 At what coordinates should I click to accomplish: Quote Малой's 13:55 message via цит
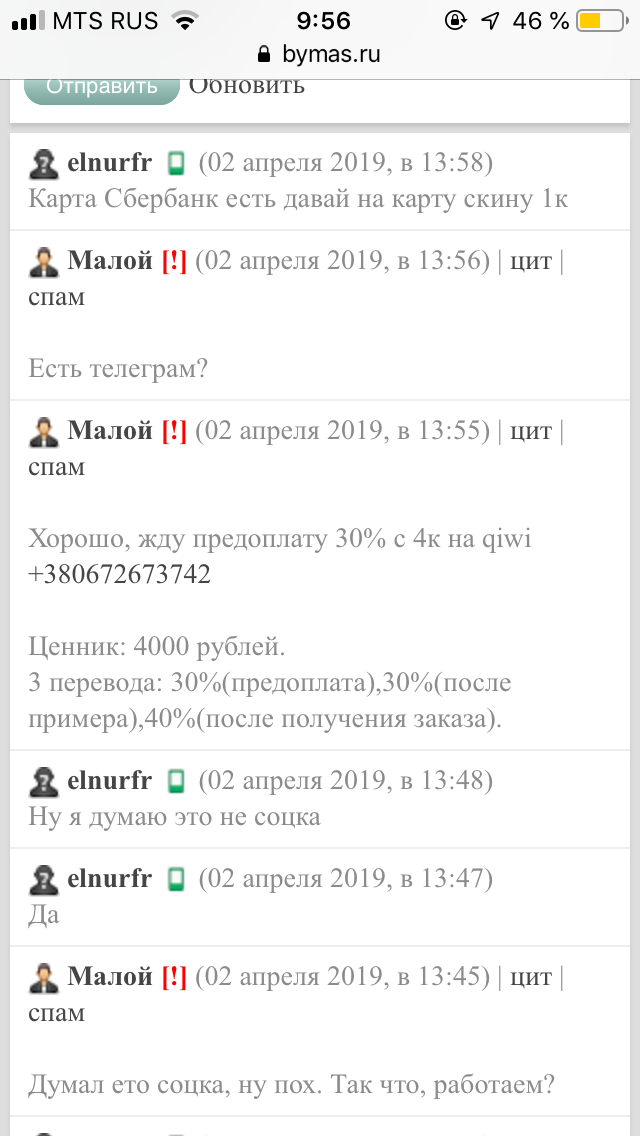click(x=531, y=431)
